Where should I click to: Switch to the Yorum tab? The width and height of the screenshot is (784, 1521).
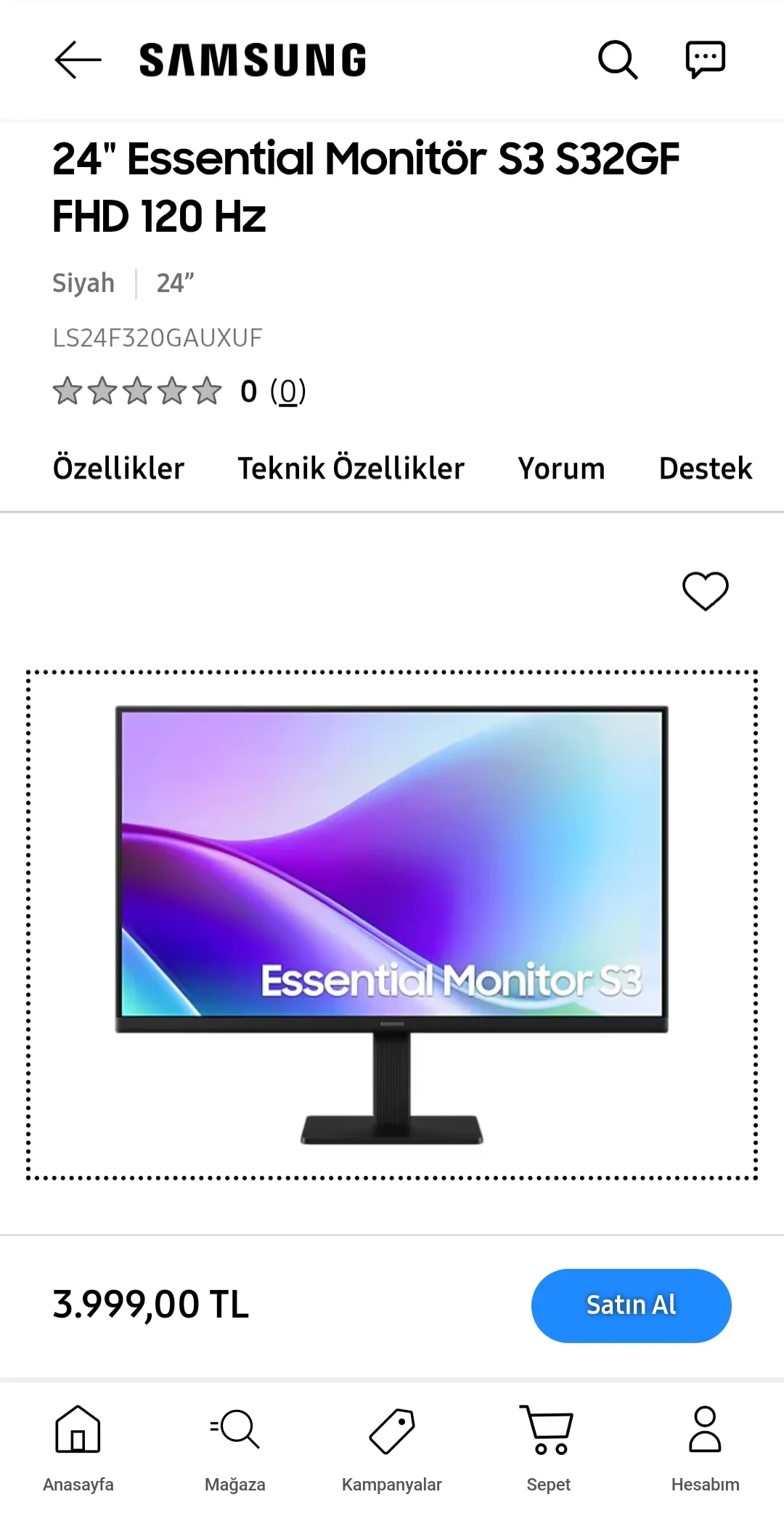pyautogui.click(x=561, y=469)
